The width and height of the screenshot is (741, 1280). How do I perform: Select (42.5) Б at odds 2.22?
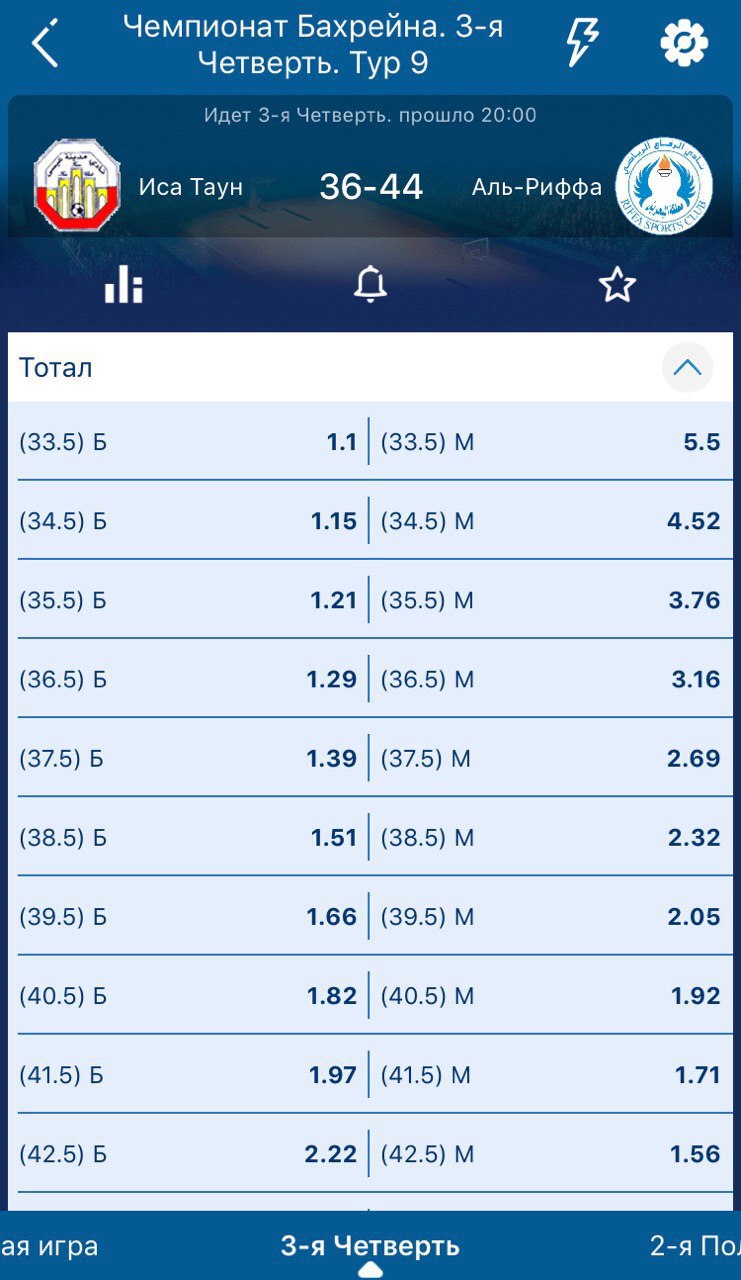[188, 1153]
